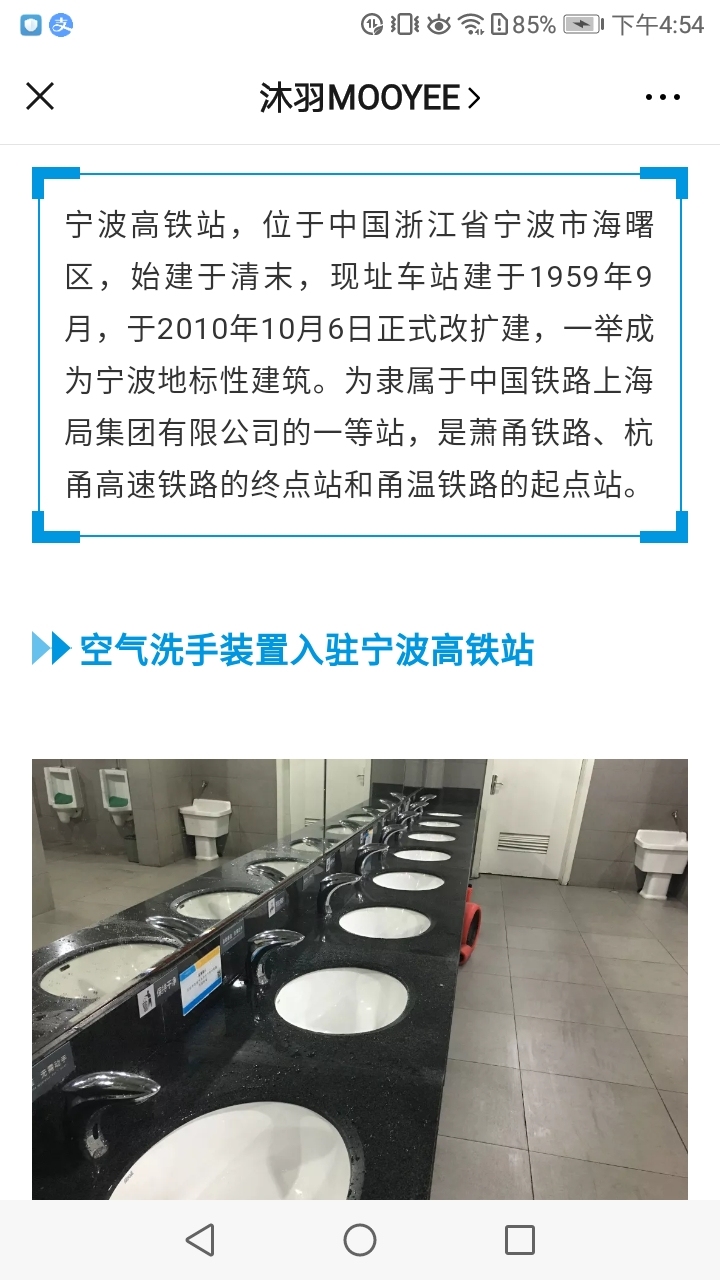
Task: View the washroom sink photo
Action: click(x=360, y=978)
